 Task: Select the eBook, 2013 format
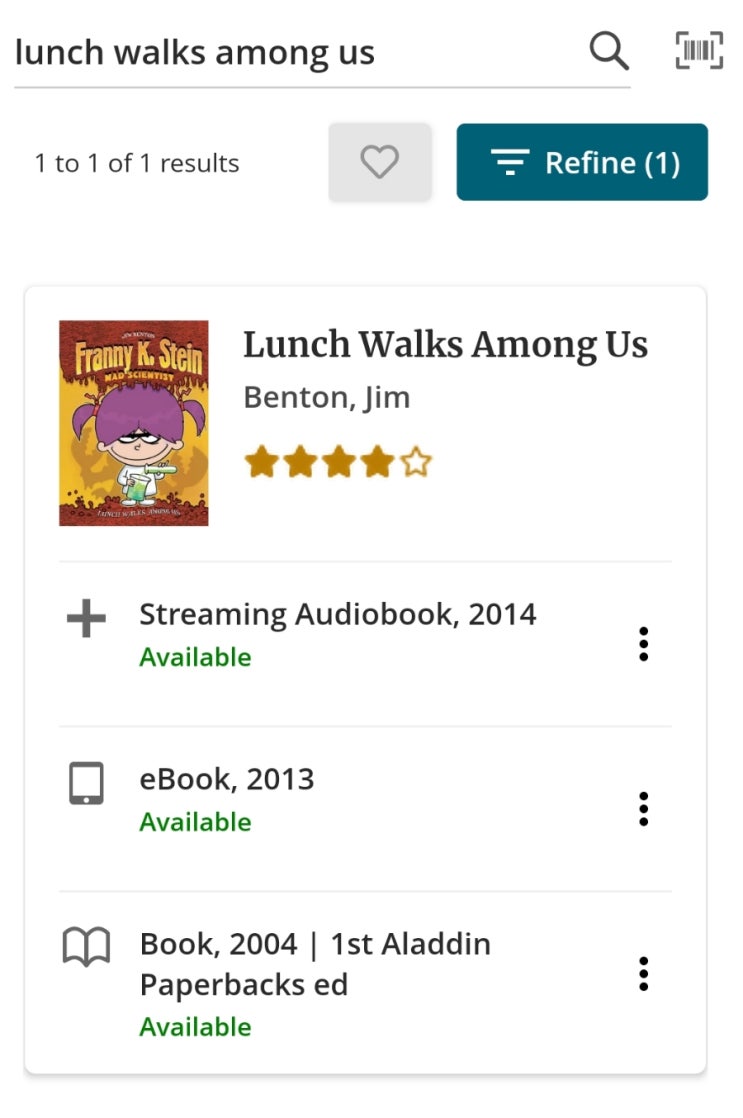227,779
